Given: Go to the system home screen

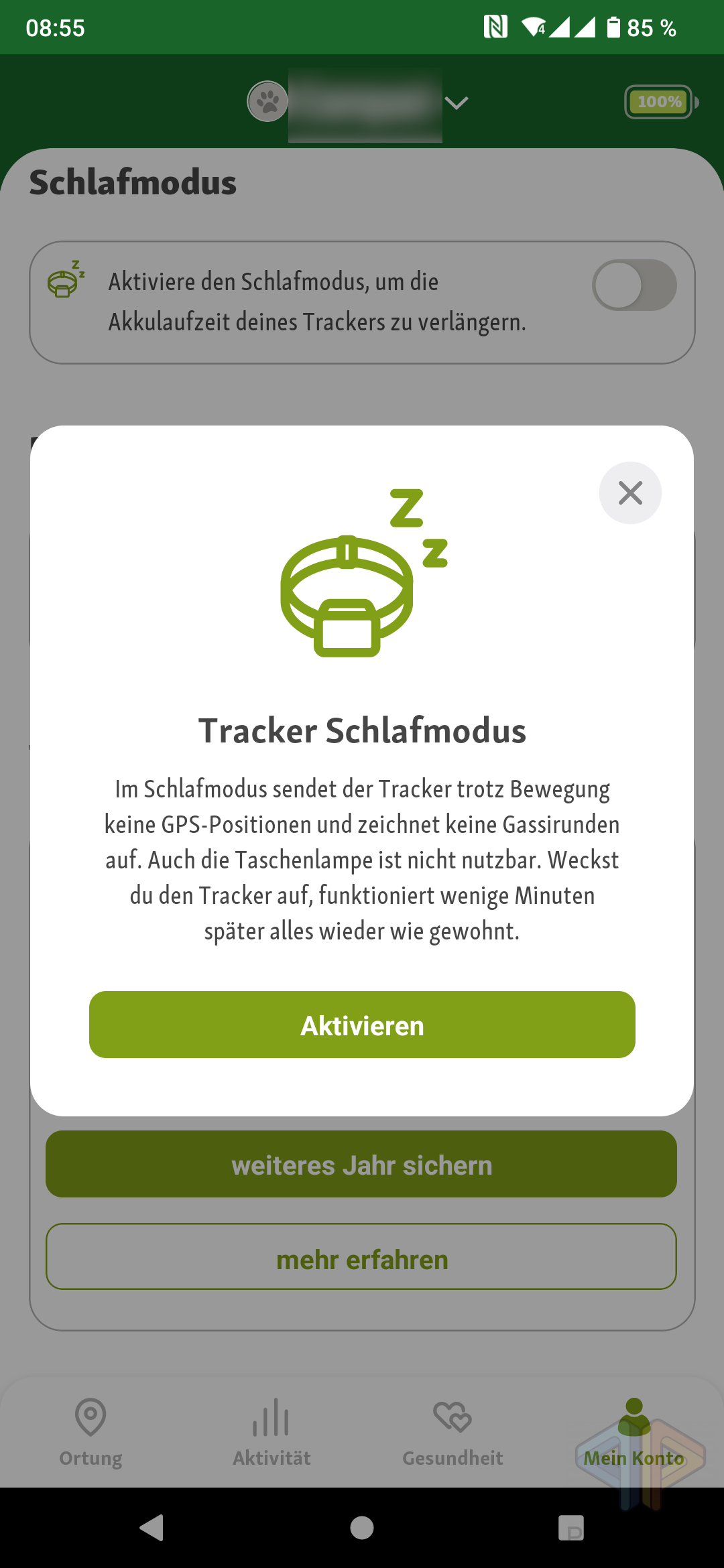Looking at the screenshot, I should [x=362, y=1528].
